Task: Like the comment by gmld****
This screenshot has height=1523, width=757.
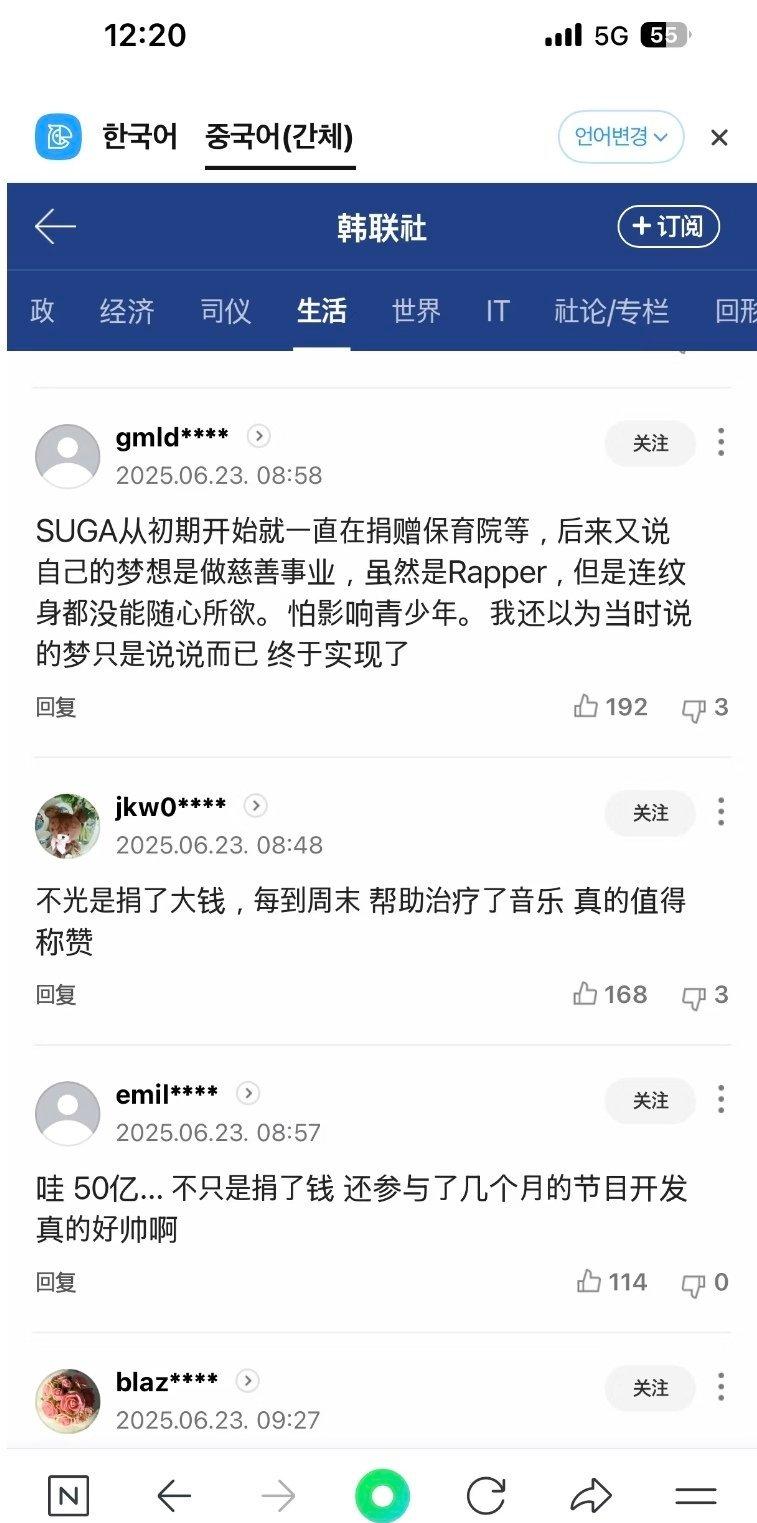Action: pyautogui.click(x=611, y=708)
